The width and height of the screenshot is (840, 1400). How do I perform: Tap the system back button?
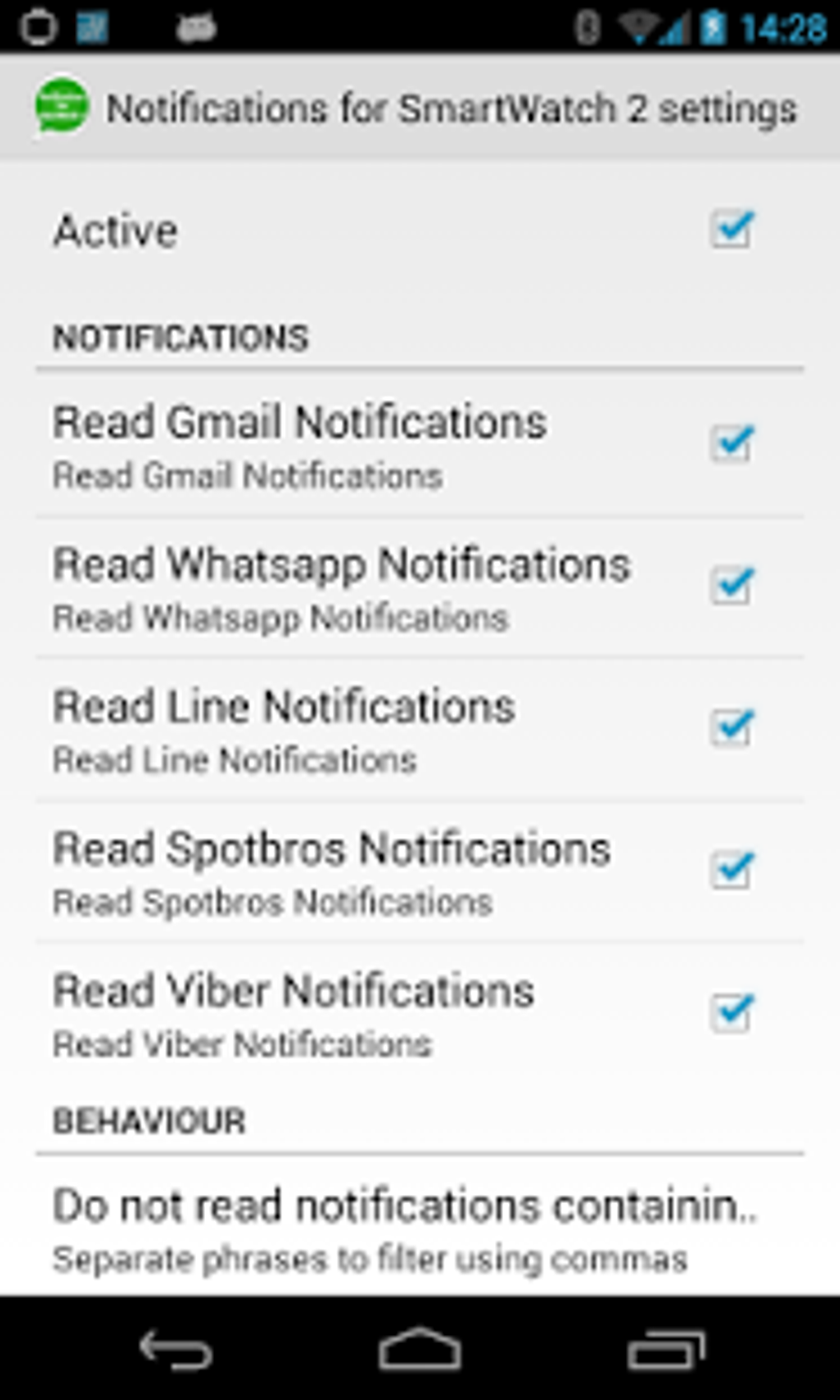pyautogui.click(x=175, y=1351)
